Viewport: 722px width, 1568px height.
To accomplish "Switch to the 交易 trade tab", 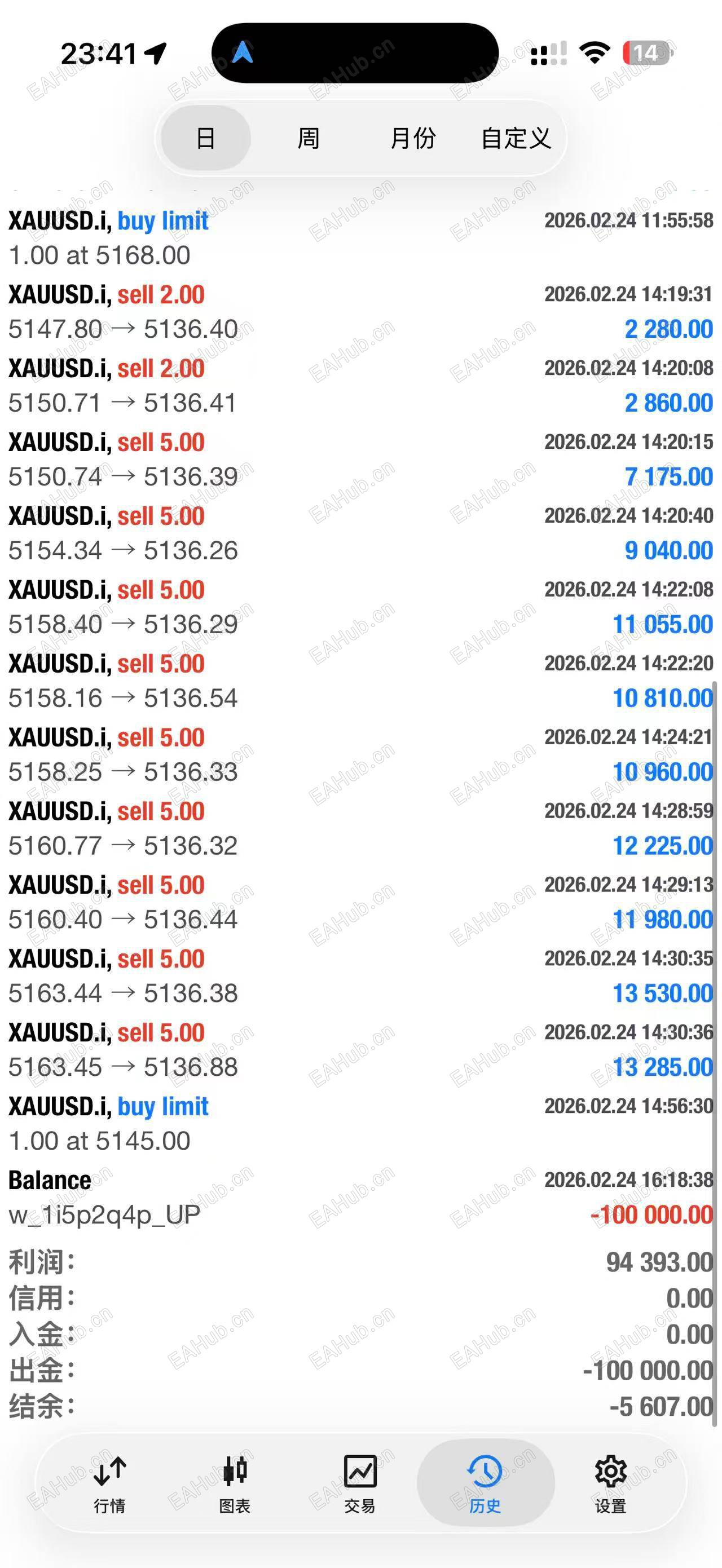I will point(360,1484).
